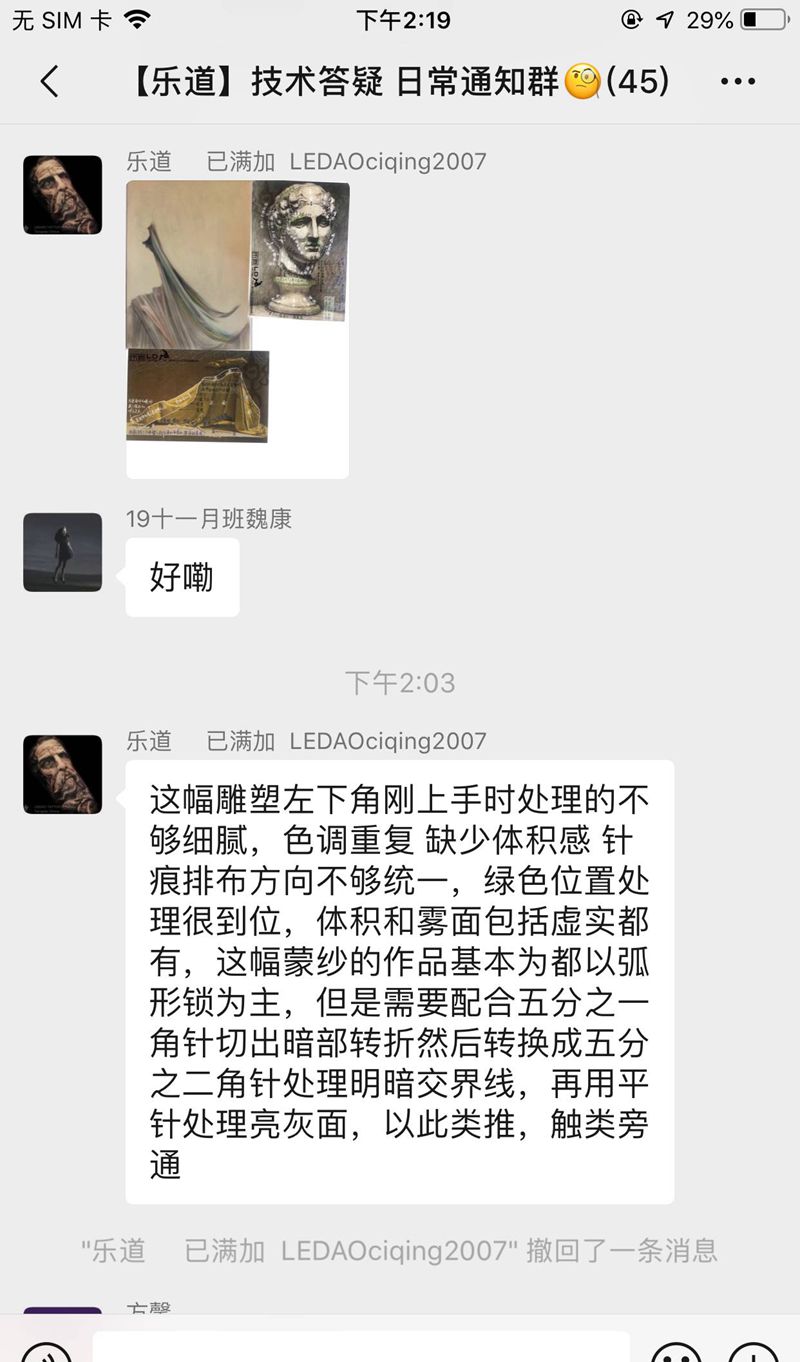The image size is (800, 1362).
Task: View 乐道's avatar beside the image message
Action: (x=62, y=195)
